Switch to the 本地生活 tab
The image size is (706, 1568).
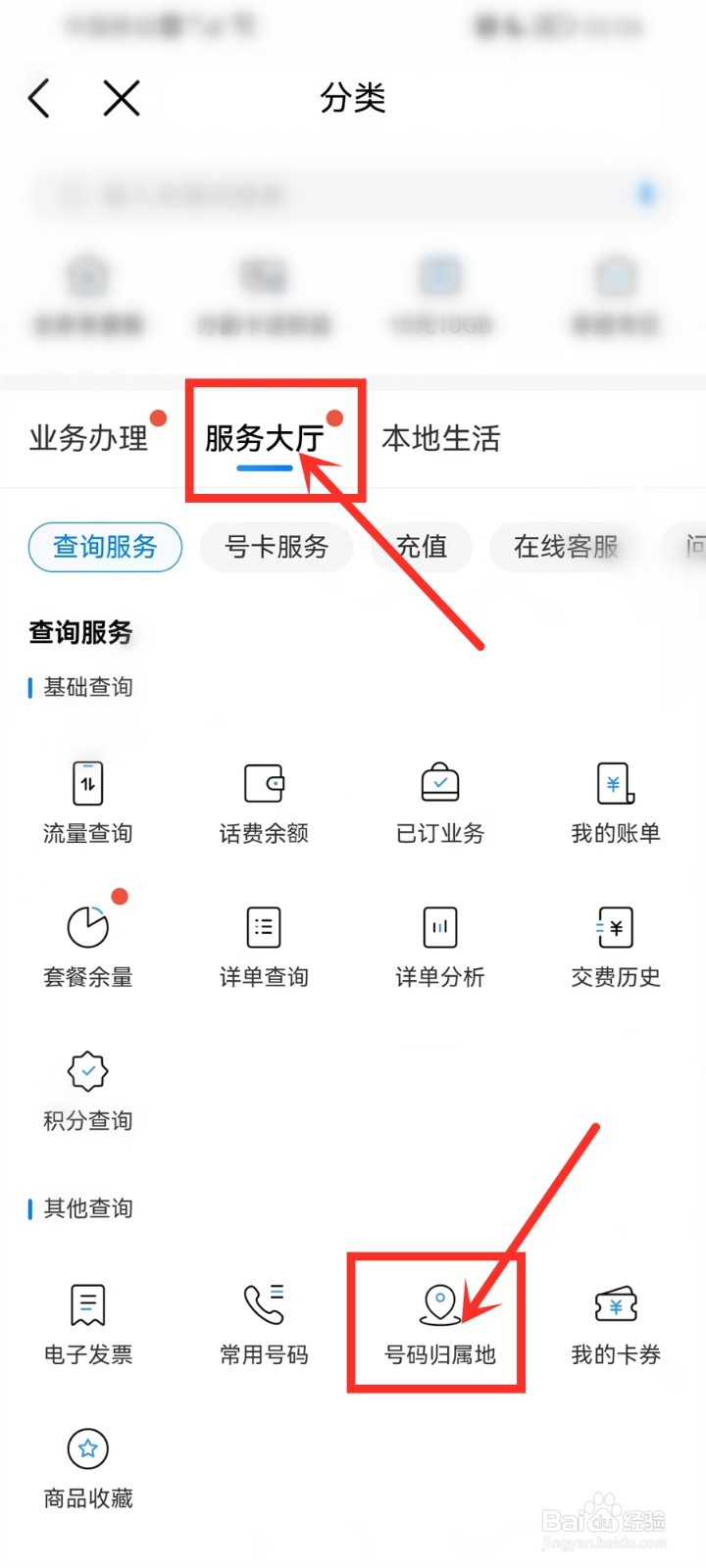coord(441,439)
